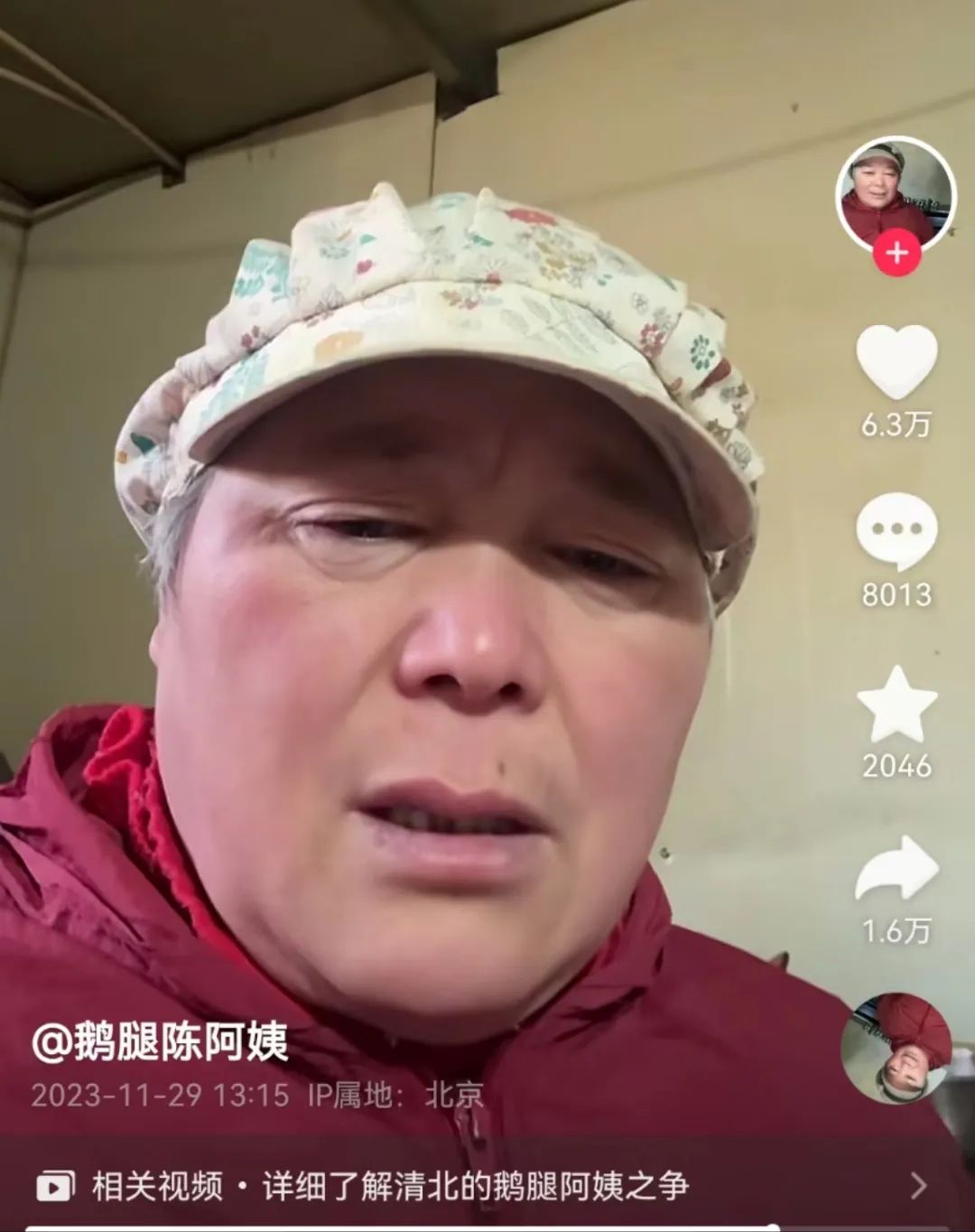
Task: Share this video using the arrow icon
Action: click(896, 870)
